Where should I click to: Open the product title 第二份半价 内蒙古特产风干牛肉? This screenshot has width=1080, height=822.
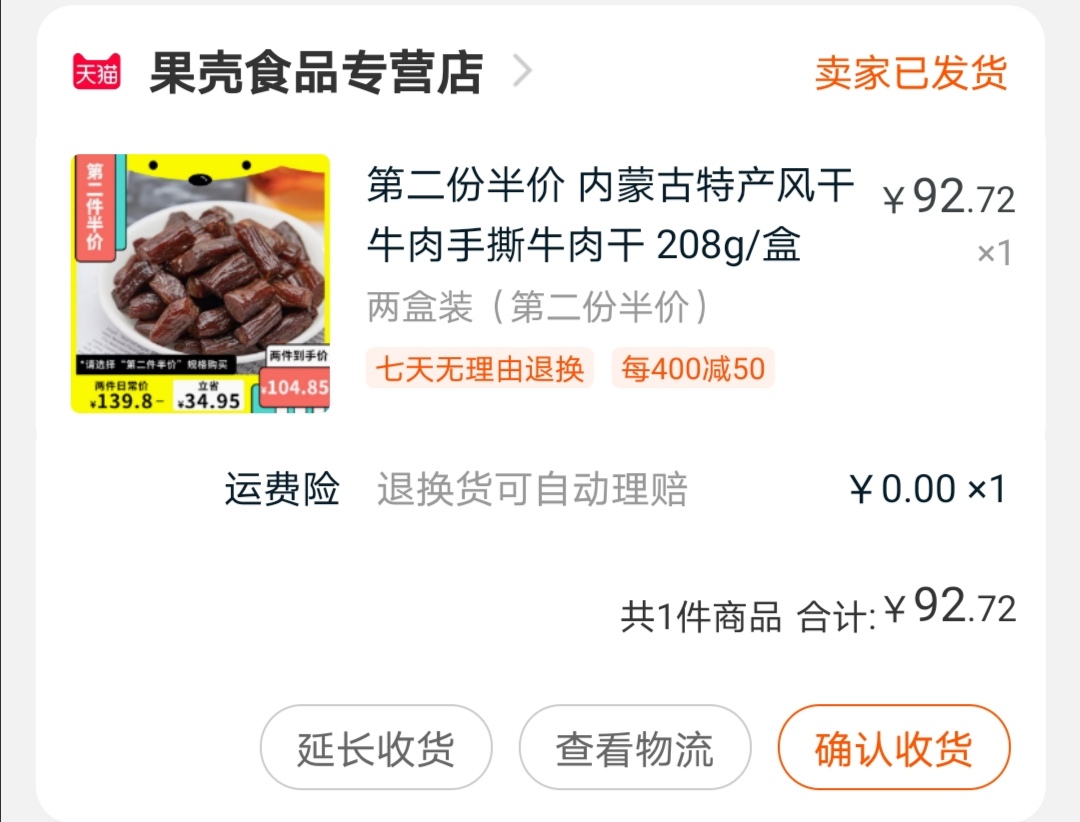(x=610, y=214)
